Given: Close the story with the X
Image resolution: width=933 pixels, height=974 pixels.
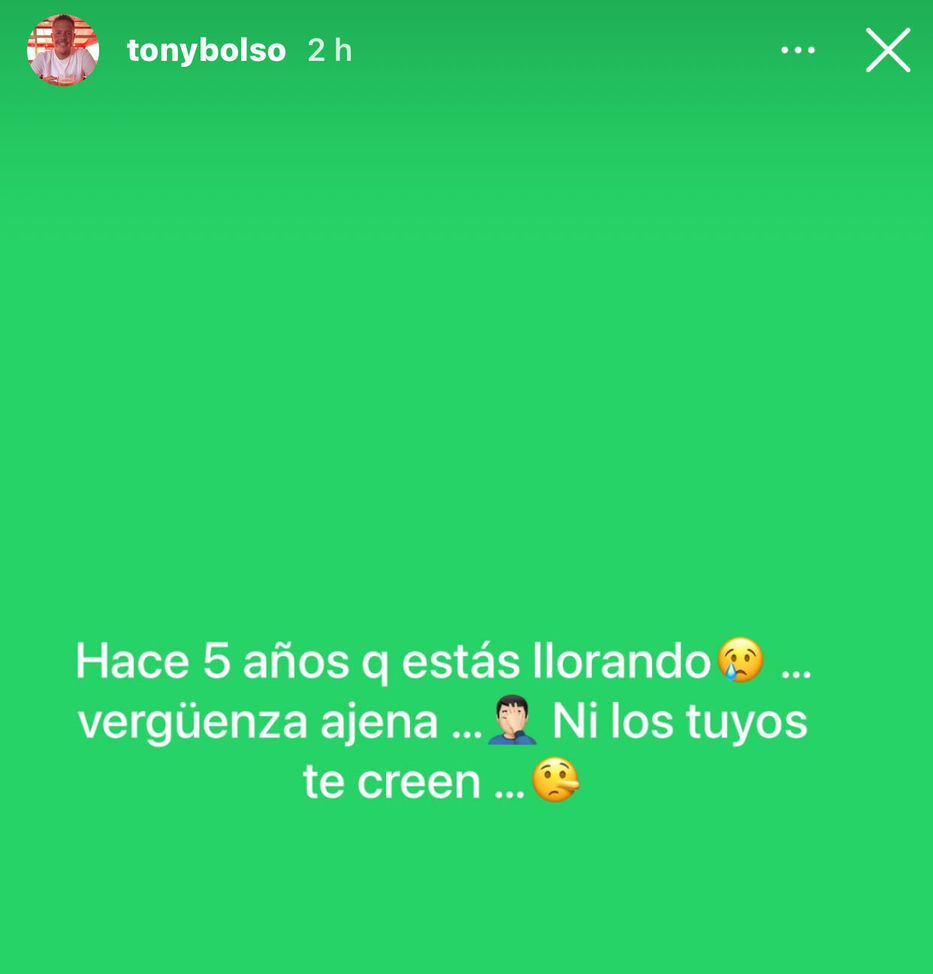Looking at the screenshot, I should coord(887,50).
